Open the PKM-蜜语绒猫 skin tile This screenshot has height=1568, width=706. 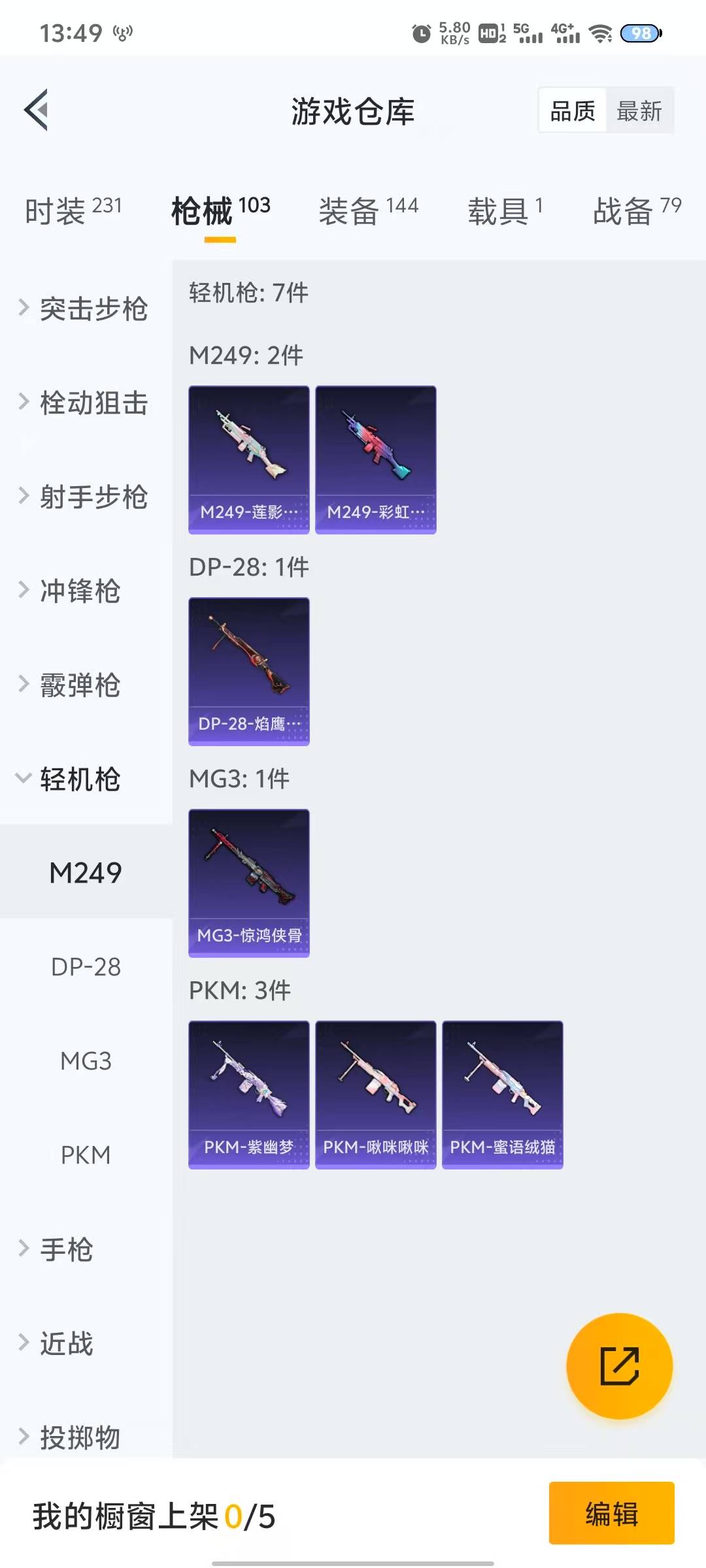click(503, 1095)
